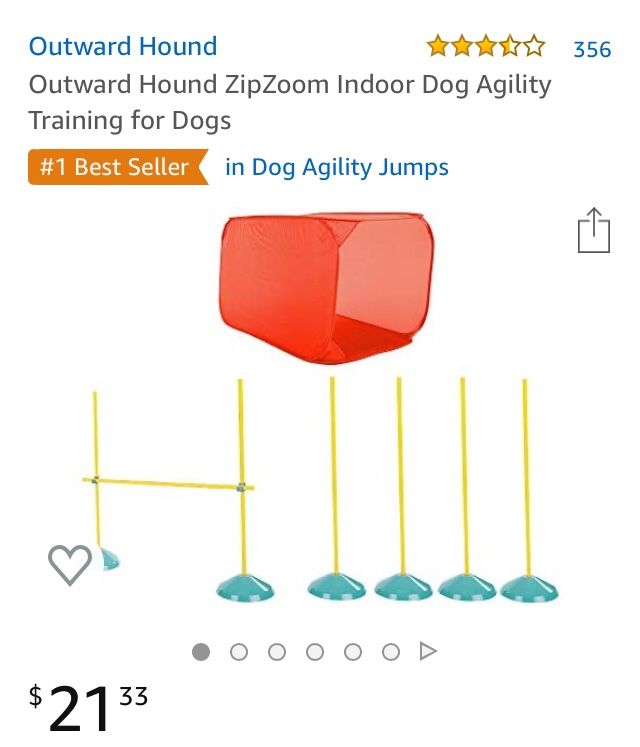Add product to wish list with heart
This screenshot has width=640, height=747.
[x=70, y=565]
